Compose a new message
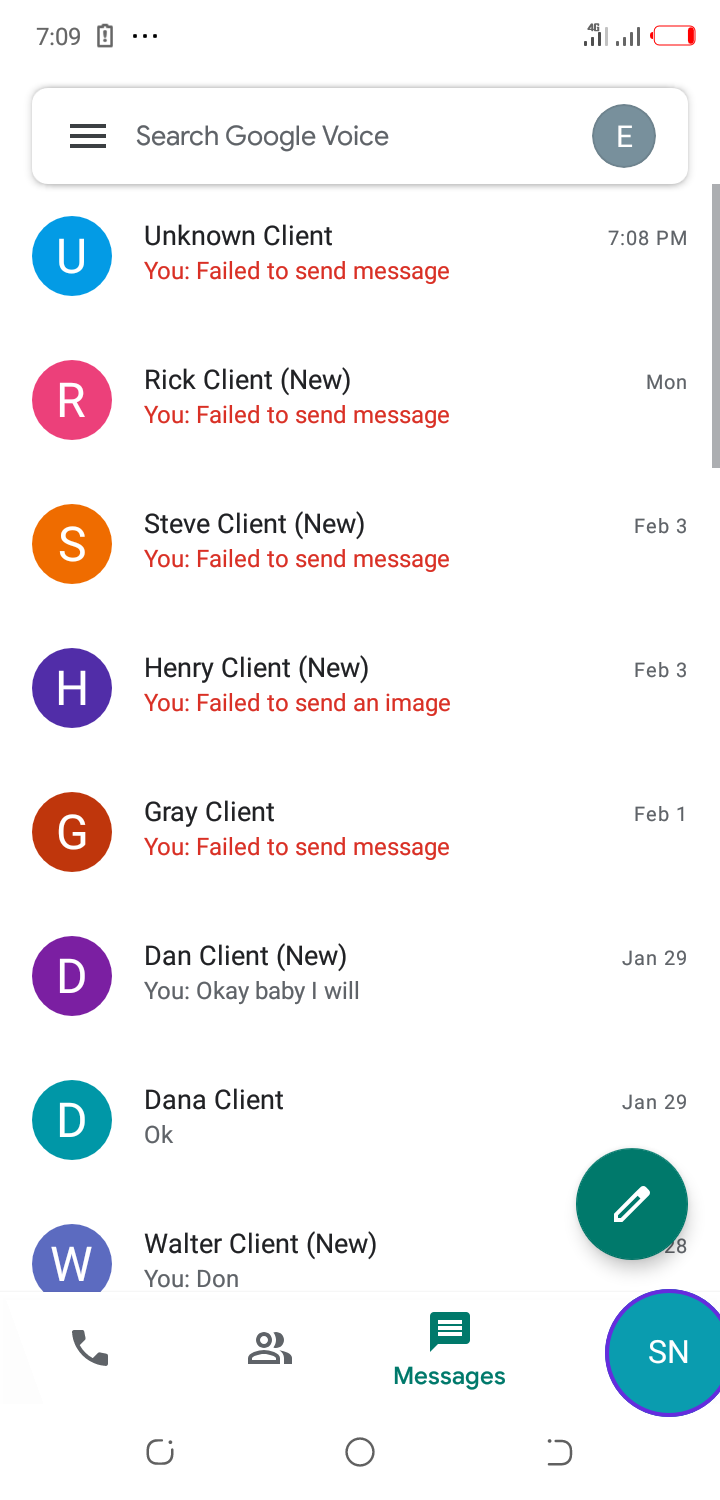720x1500 pixels. click(631, 1204)
